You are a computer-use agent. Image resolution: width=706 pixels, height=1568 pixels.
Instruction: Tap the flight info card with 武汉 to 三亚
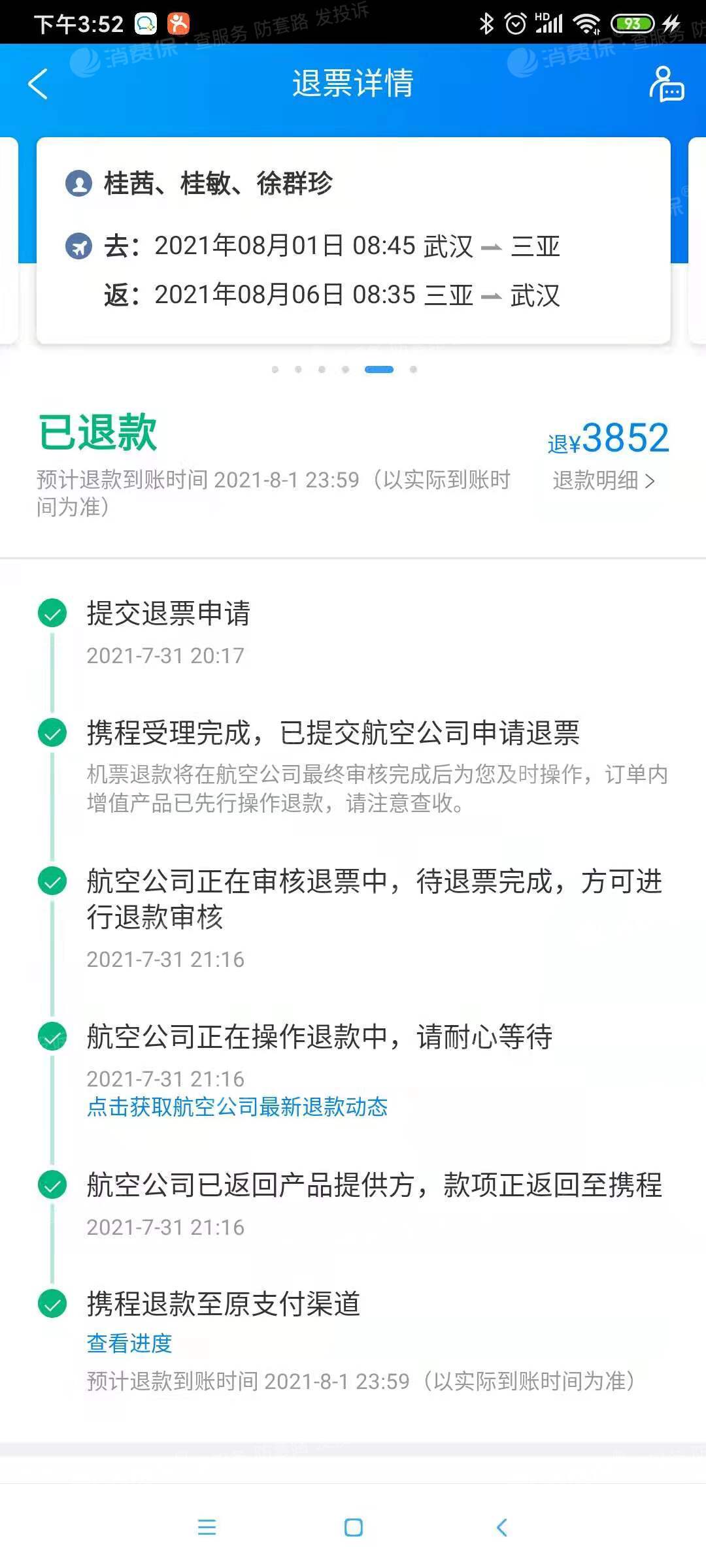coord(353,242)
